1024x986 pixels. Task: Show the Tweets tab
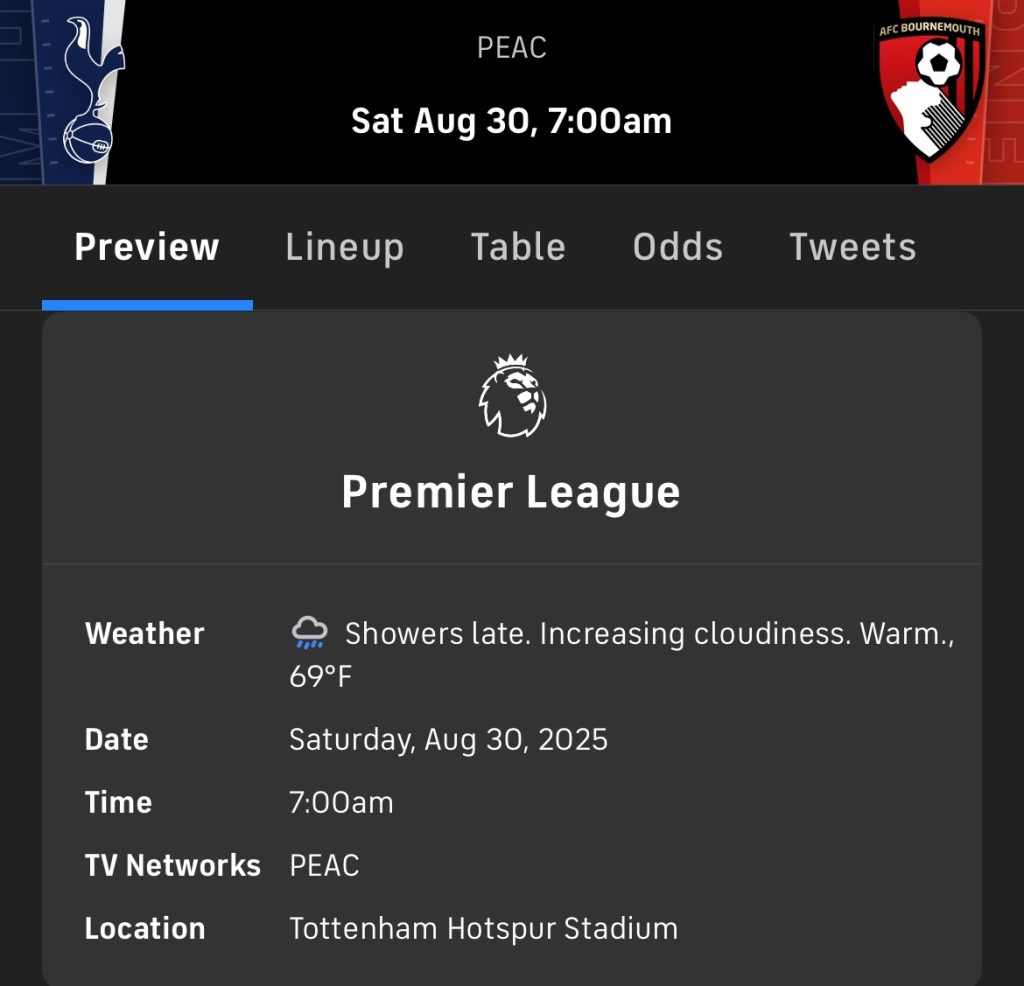852,247
